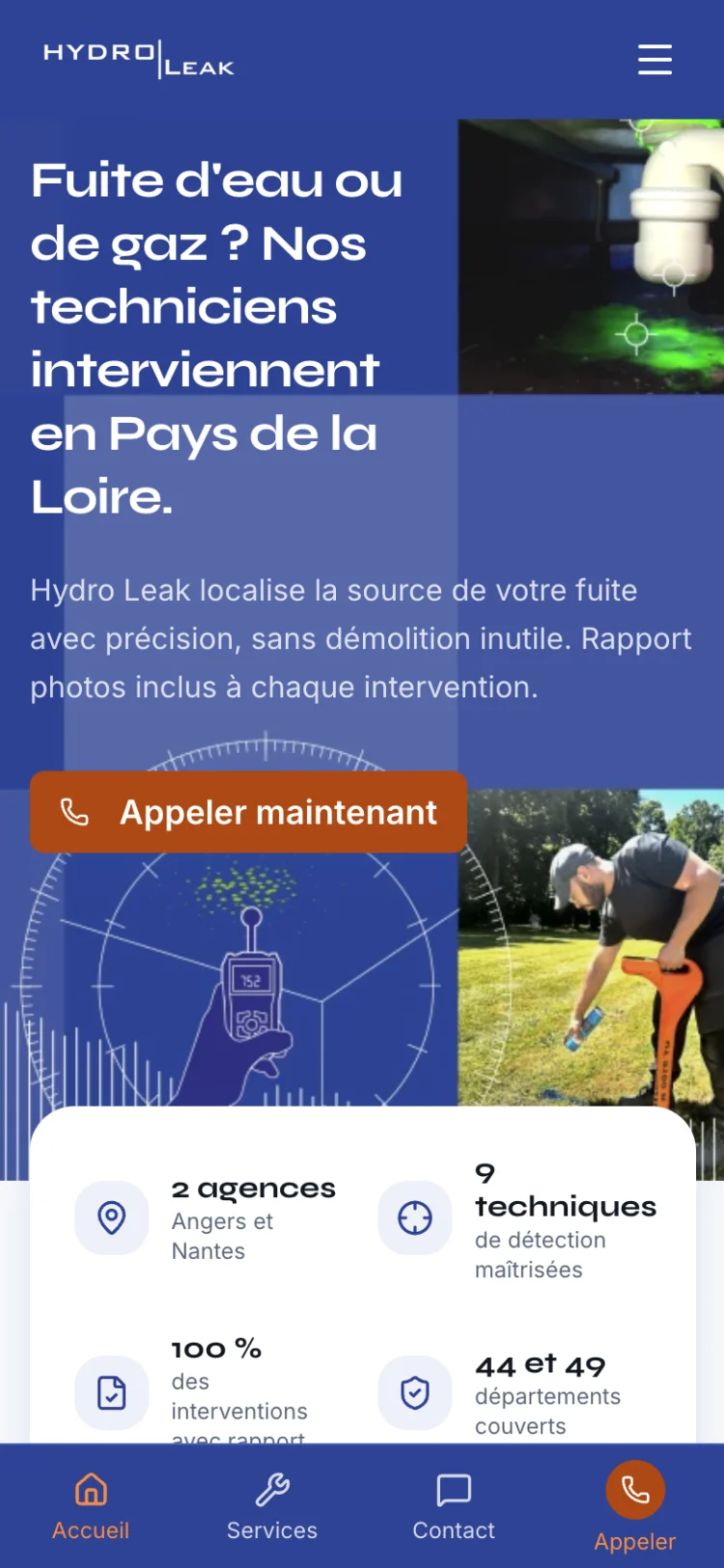This screenshot has width=724, height=1568.
Task: Click the phone icon inside Appeler maintenant
Action: 72,812
